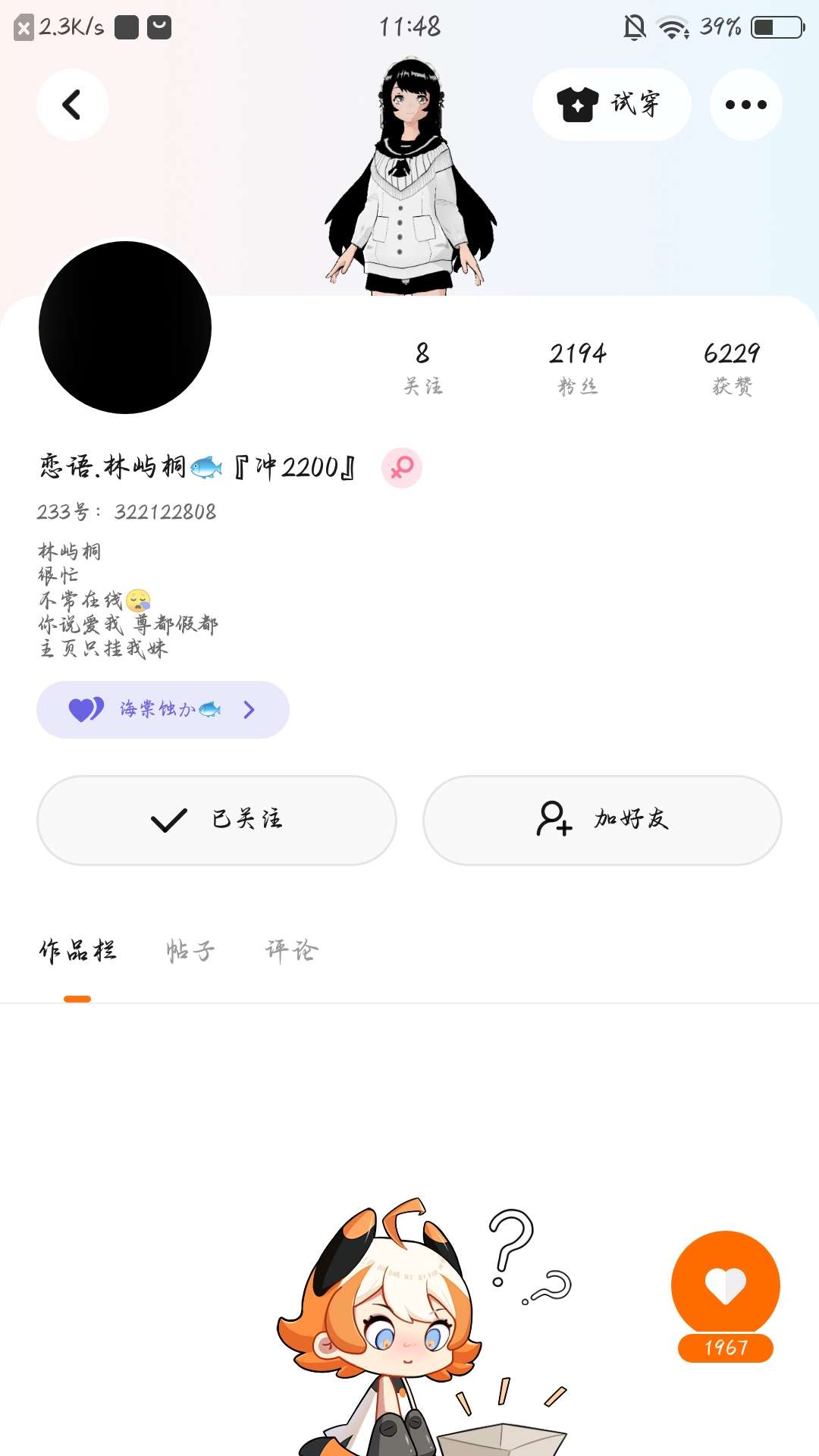Switch to the 作品栏 tab

click(x=77, y=951)
